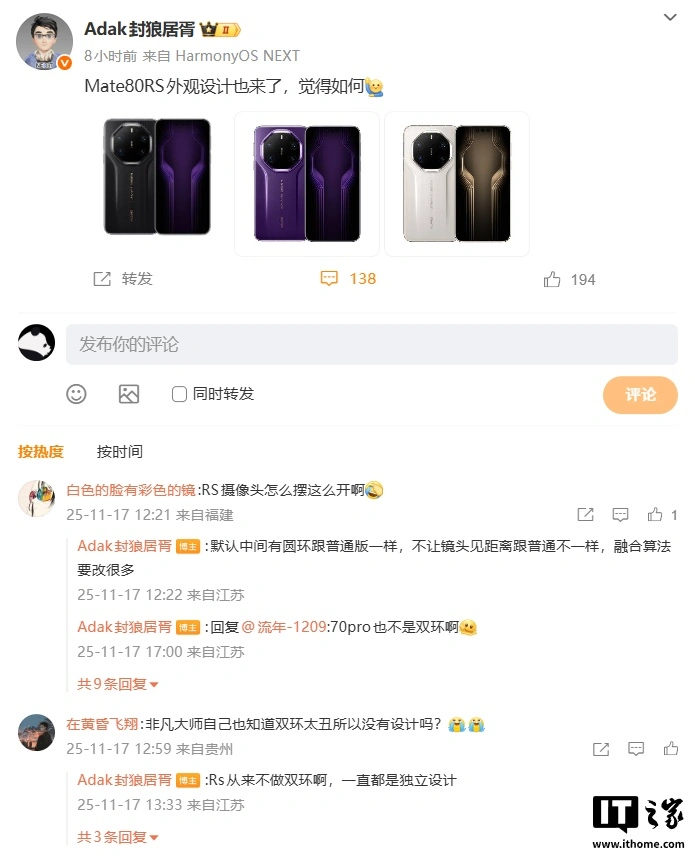
Task: Sort comments by 按热度
Action: coord(41,452)
